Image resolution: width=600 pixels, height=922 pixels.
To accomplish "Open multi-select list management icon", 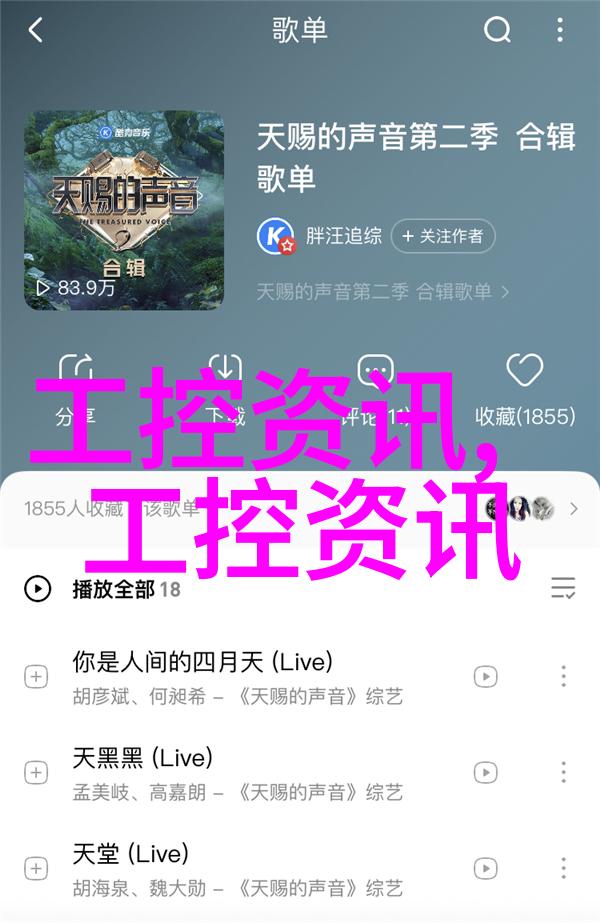I will pos(563,588).
